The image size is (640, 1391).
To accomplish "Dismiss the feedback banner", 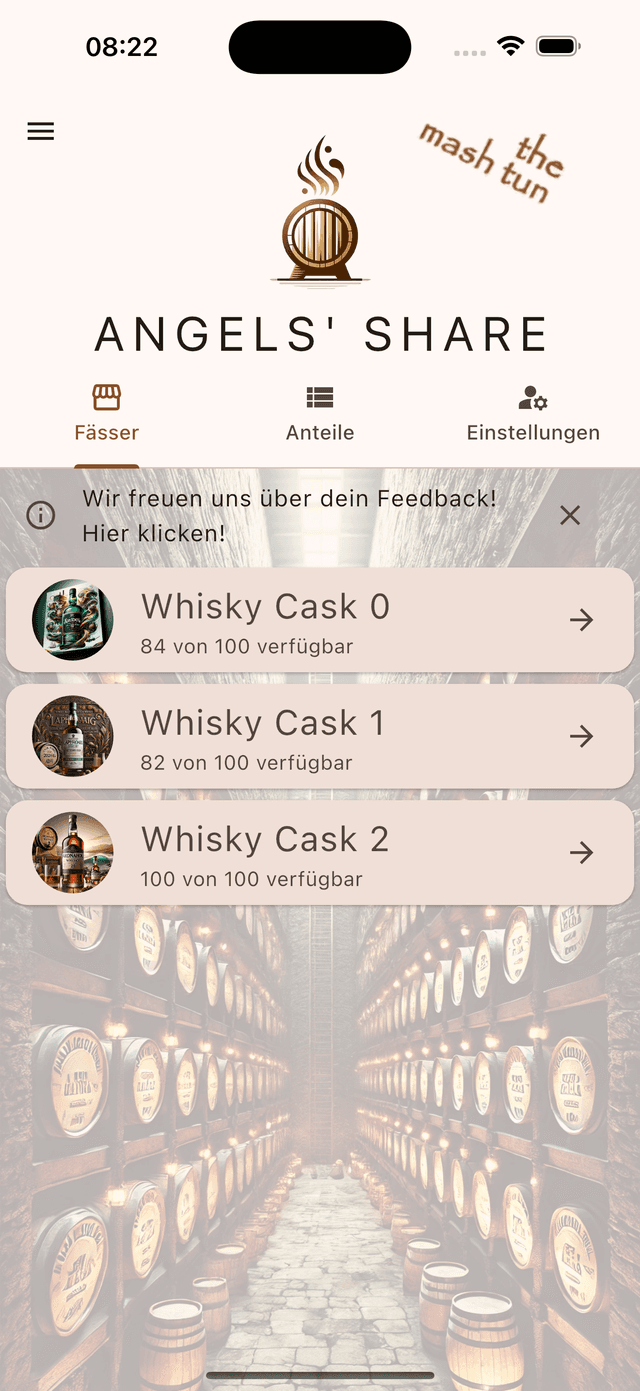I will tap(570, 515).
